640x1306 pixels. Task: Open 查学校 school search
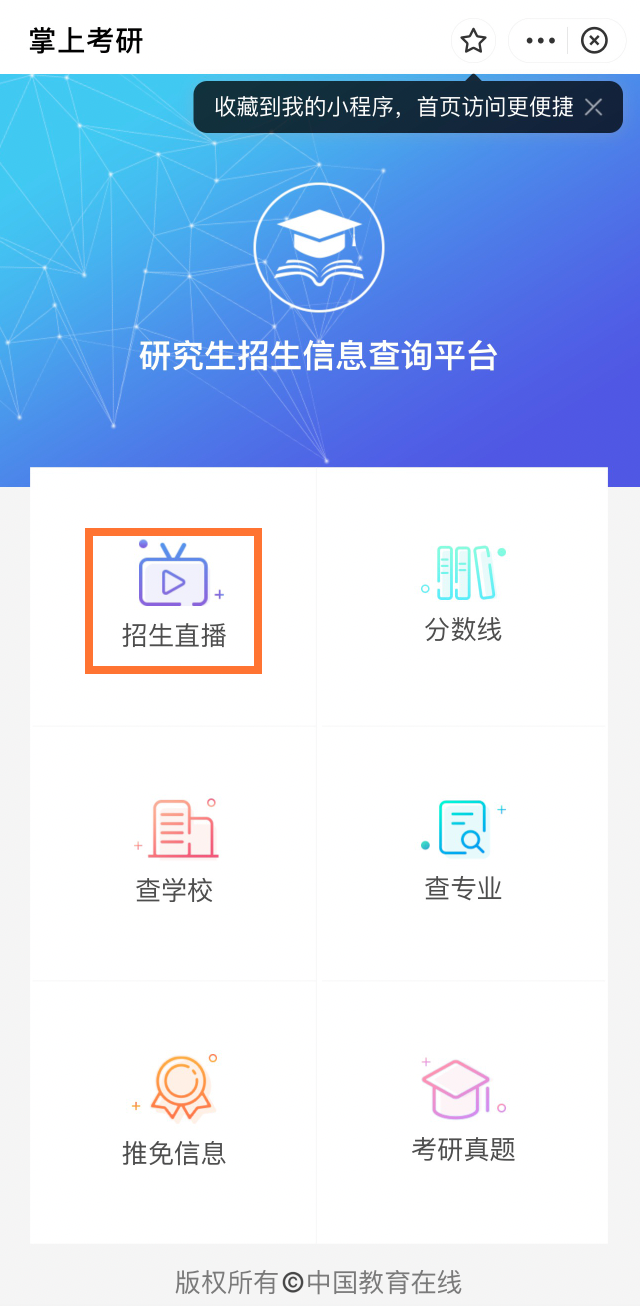coord(174,853)
